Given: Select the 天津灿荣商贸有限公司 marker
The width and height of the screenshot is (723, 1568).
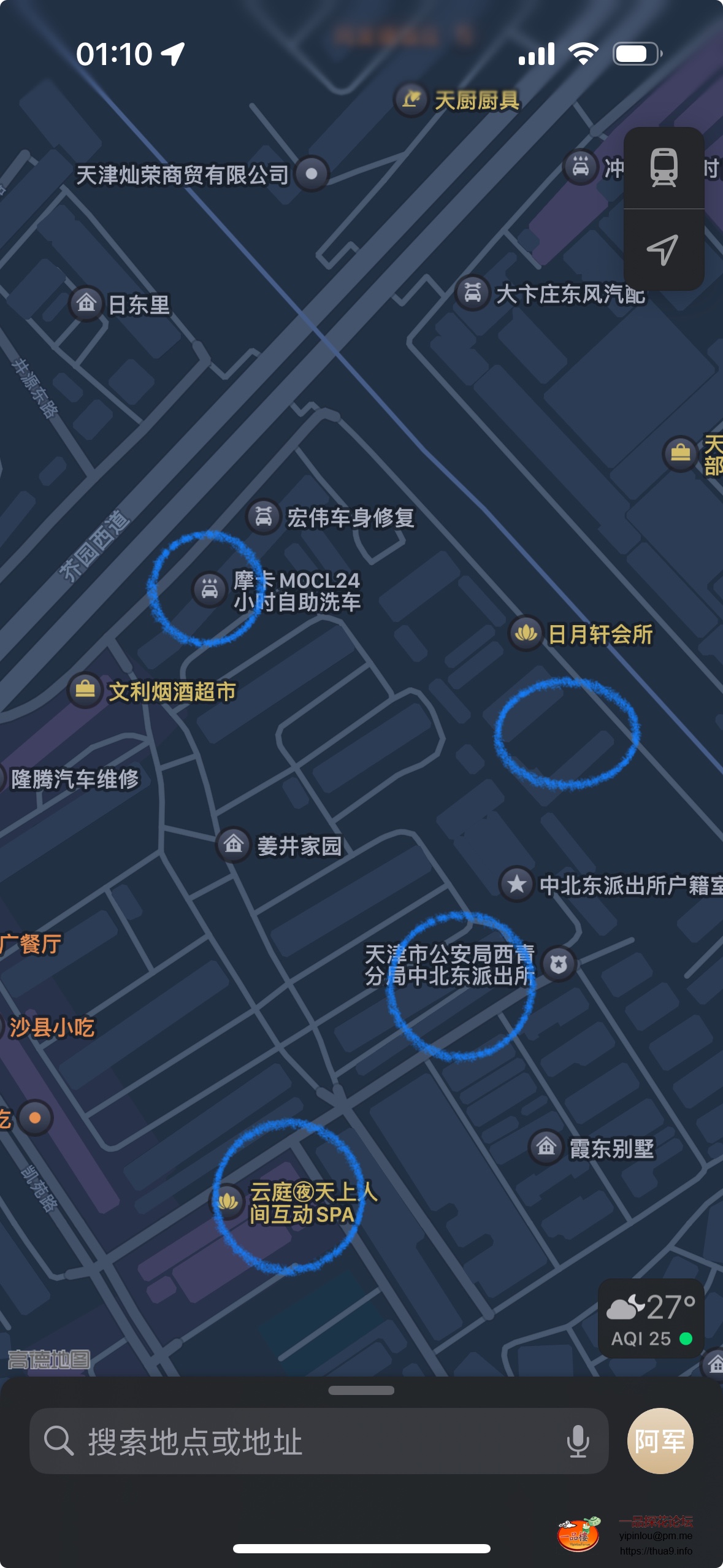Looking at the screenshot, I should 312,174.
